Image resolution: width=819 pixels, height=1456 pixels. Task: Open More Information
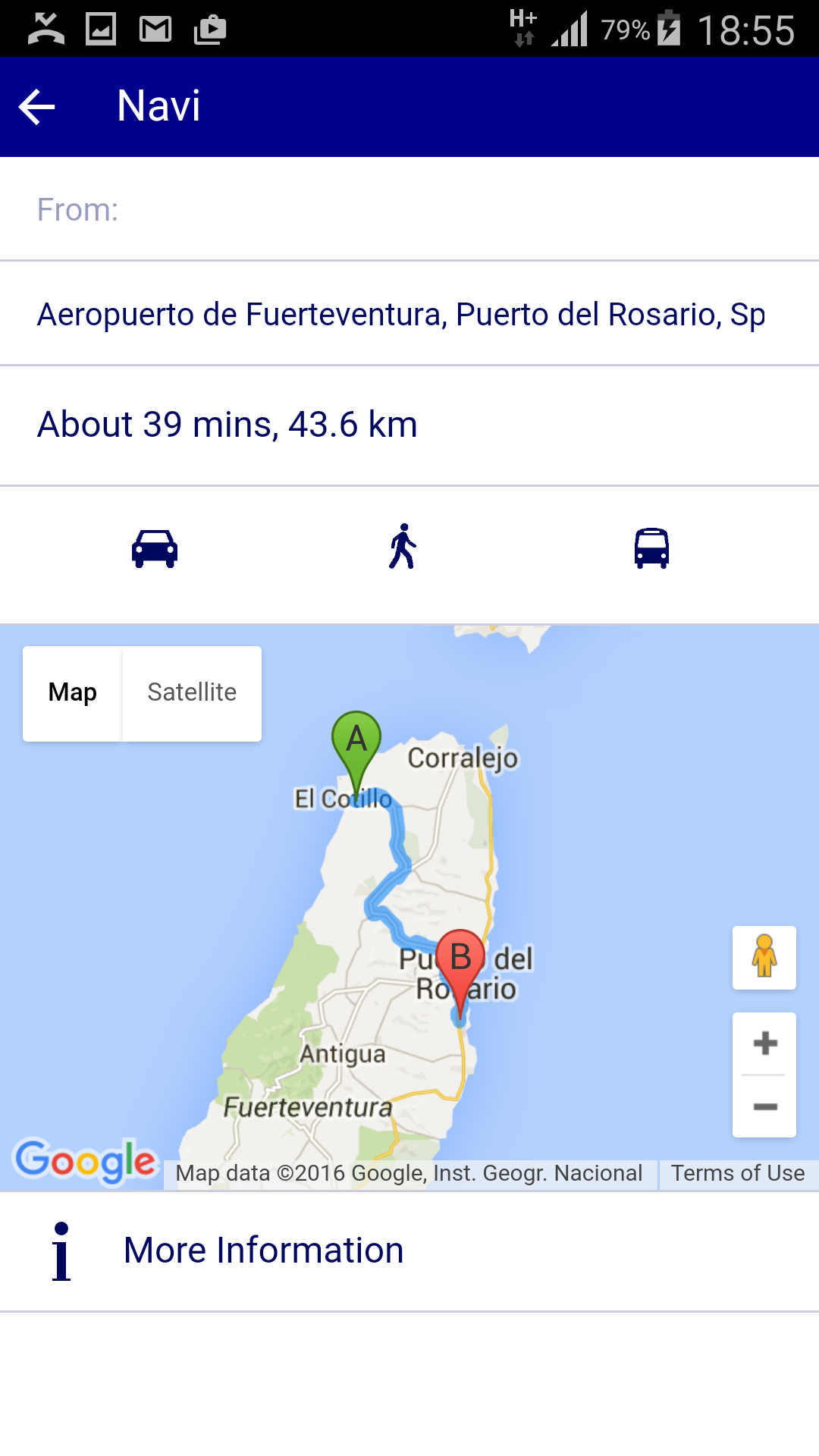262,1250
